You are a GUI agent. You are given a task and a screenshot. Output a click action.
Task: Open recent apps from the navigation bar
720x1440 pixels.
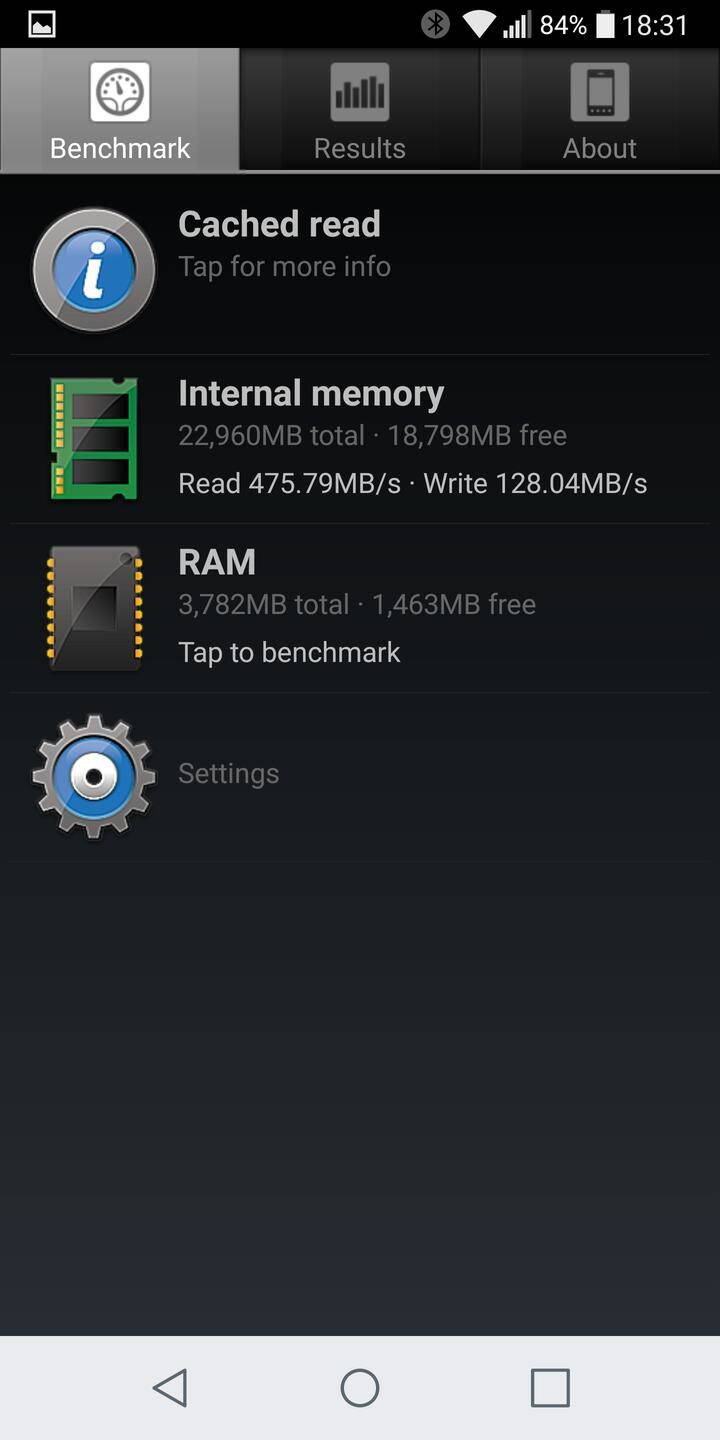click(x=550, y=1388)
